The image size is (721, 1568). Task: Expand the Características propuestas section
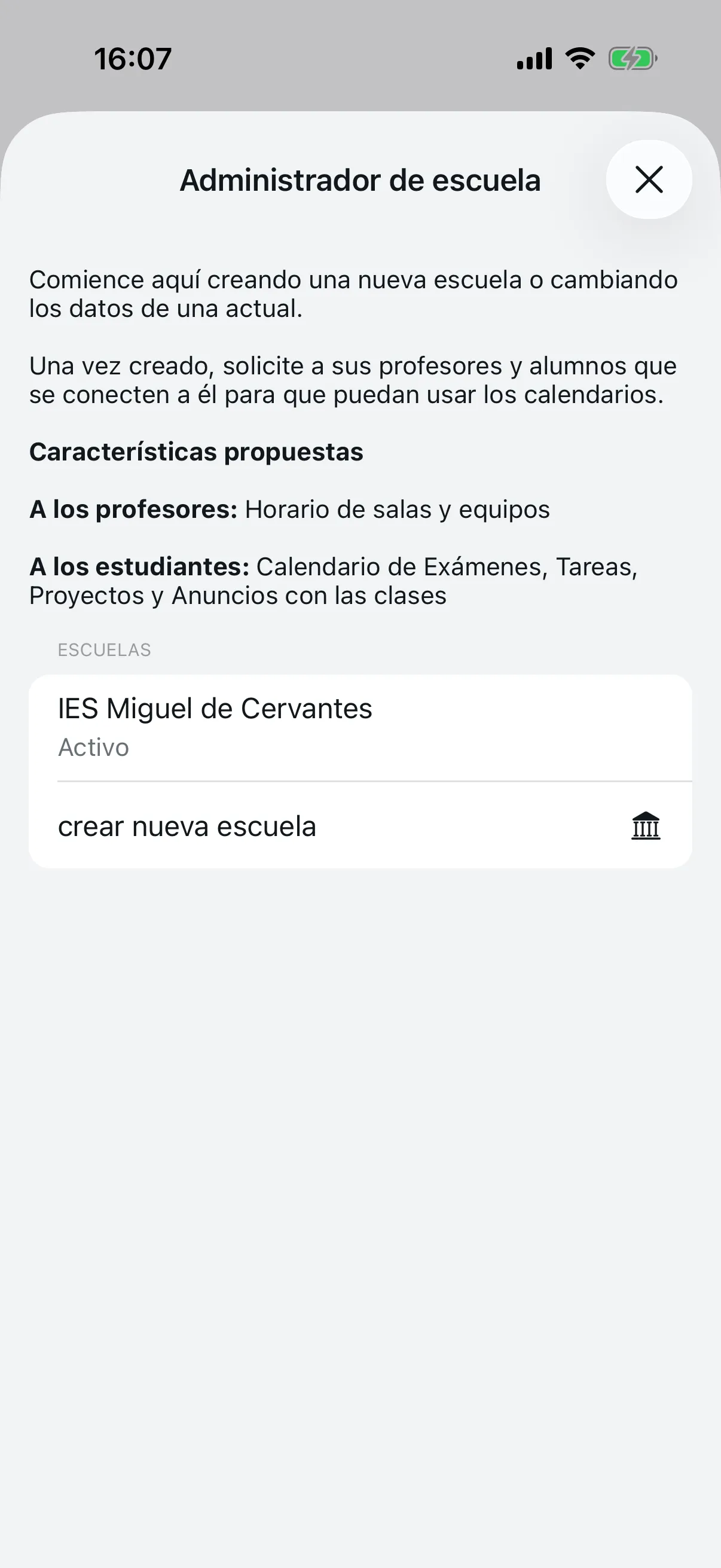pyautogui.click(x=195, y=452)
